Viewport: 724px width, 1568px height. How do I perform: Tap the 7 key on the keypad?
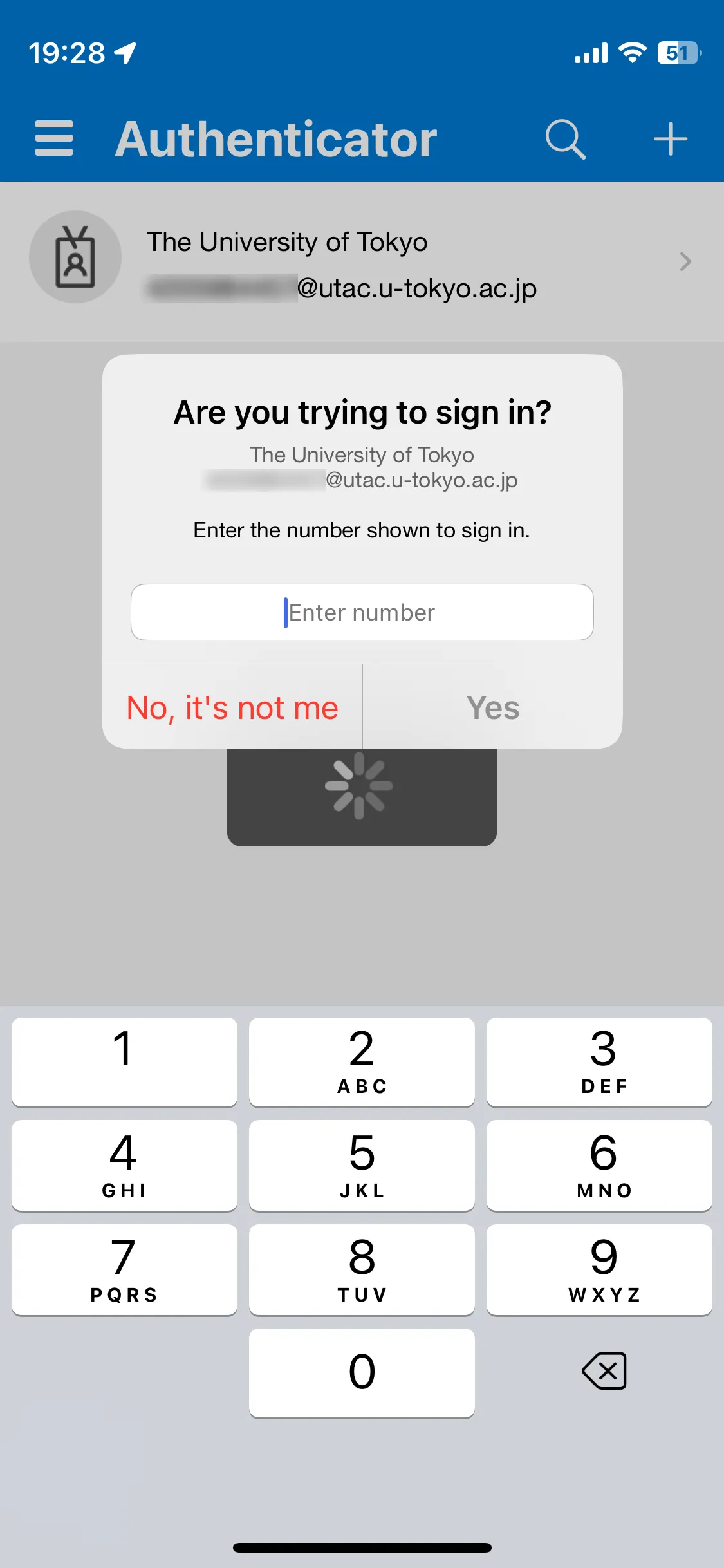124,1269
